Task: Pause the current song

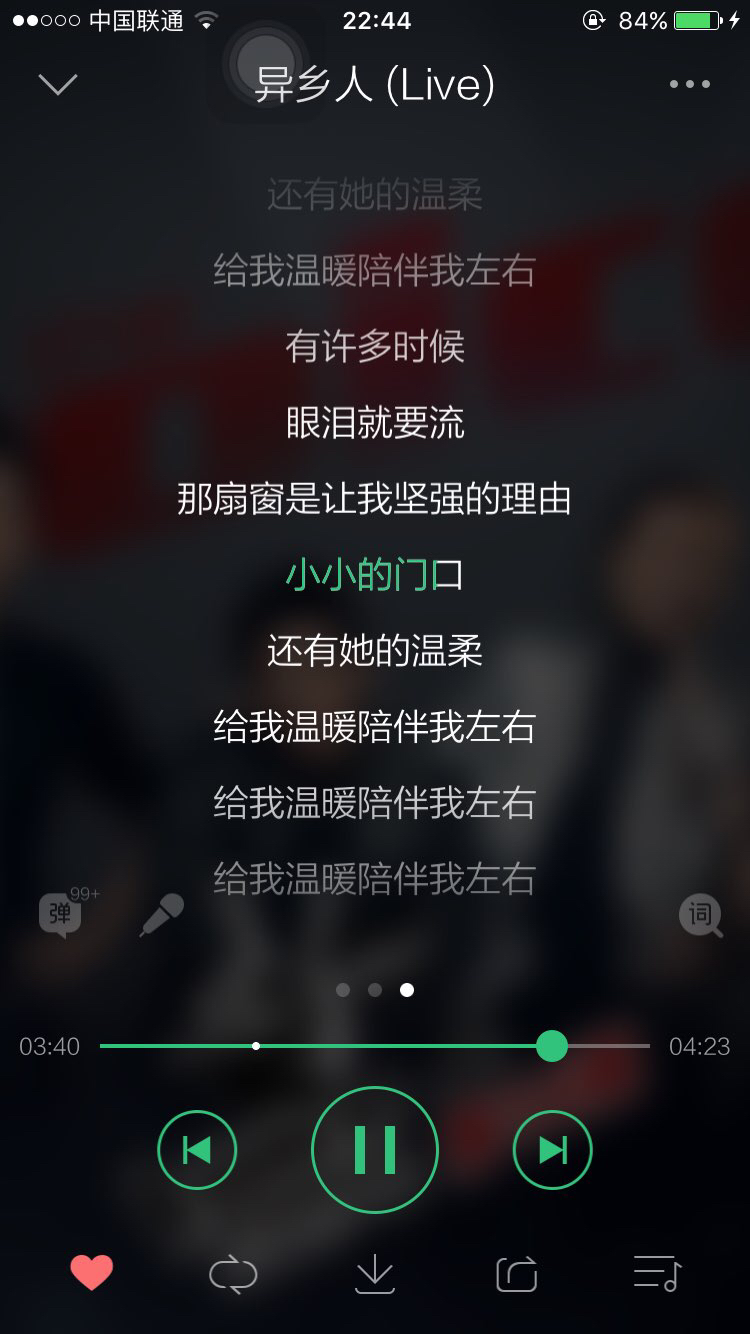Action: pyautogui.click(x=375, y=1150)
